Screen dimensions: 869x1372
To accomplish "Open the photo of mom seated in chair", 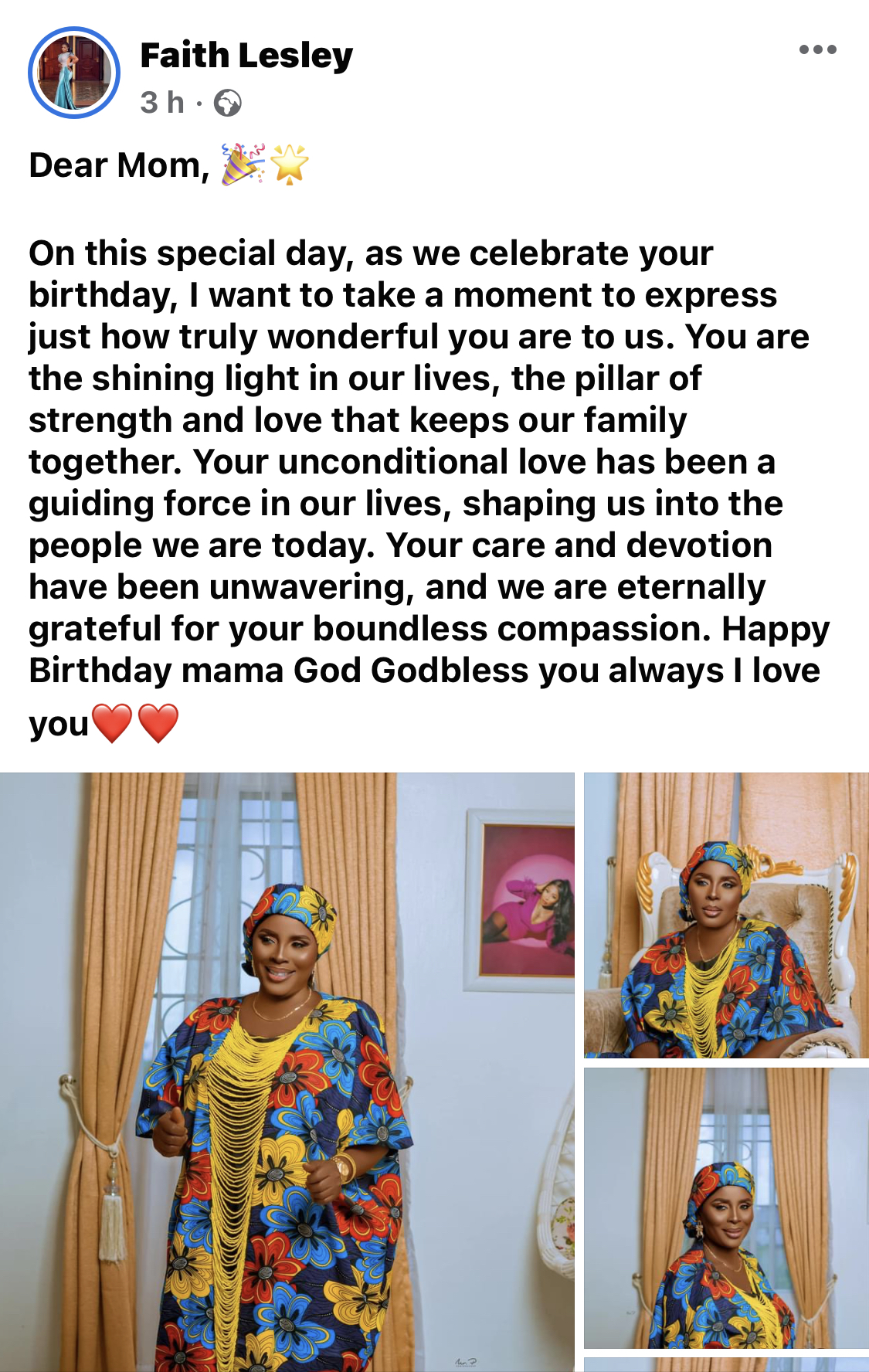I will pyautogui.click(x=726, y=915).
